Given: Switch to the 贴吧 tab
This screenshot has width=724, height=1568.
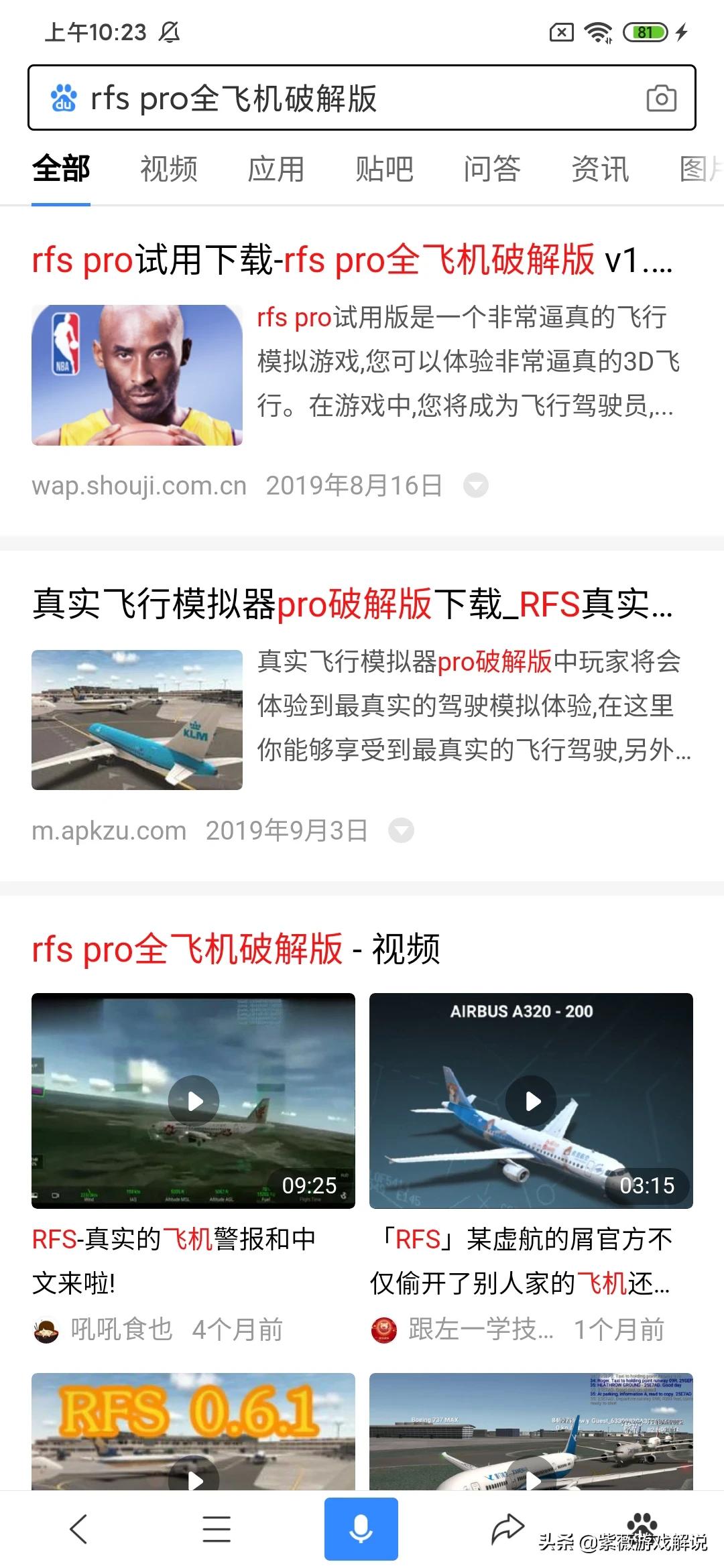Looking at the screenshot, I should click(384, 169).
